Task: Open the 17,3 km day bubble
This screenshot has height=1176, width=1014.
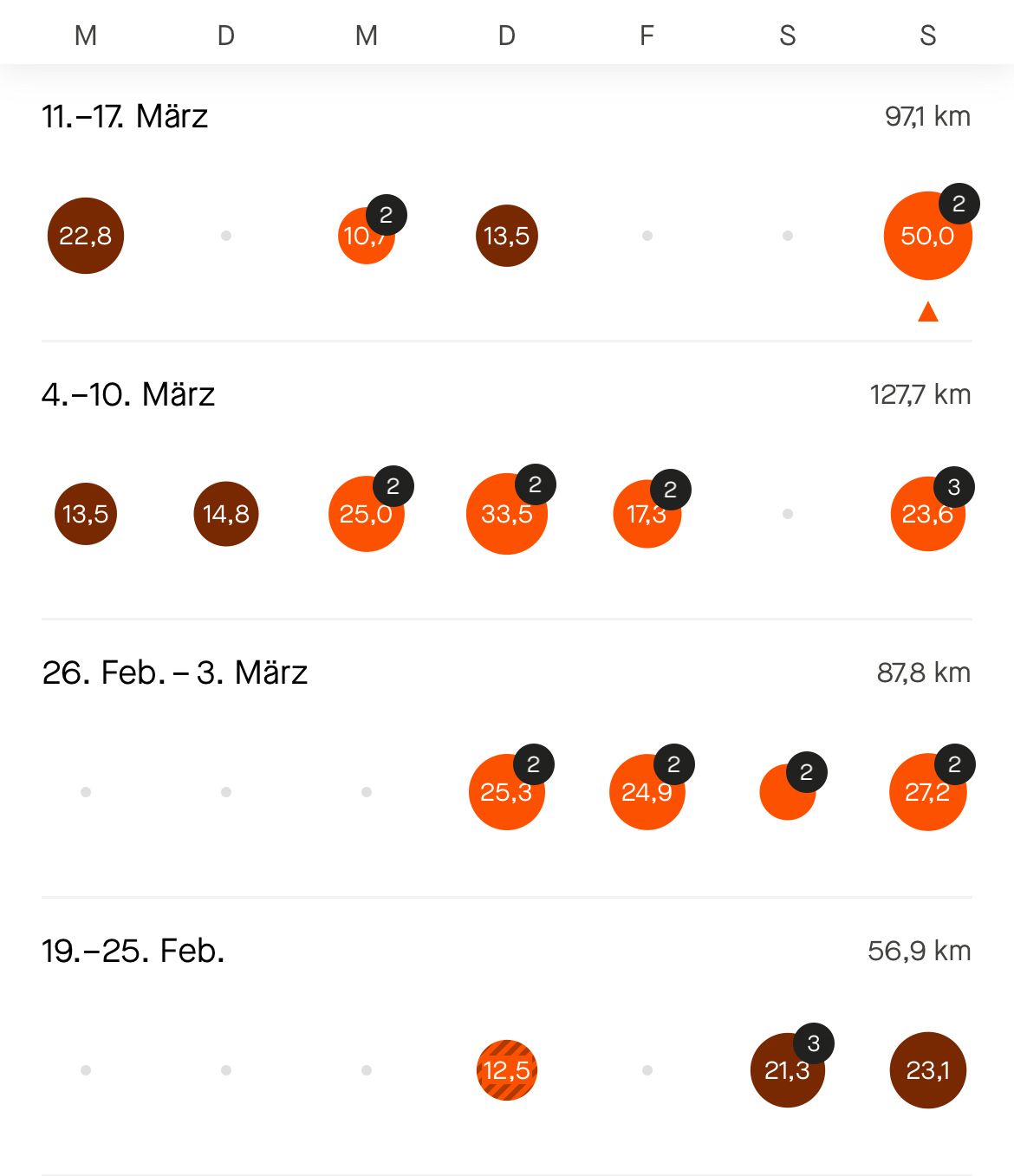Action: [647, 515]
